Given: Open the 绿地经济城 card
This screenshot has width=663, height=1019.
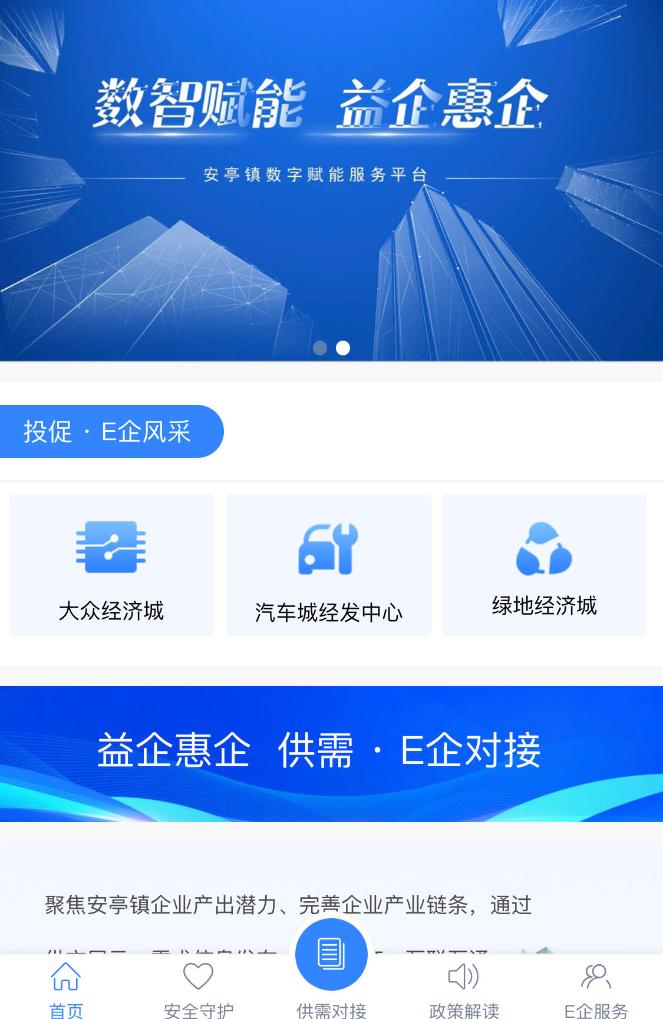Looking at the screenshot, I should [x=544, y=565].
